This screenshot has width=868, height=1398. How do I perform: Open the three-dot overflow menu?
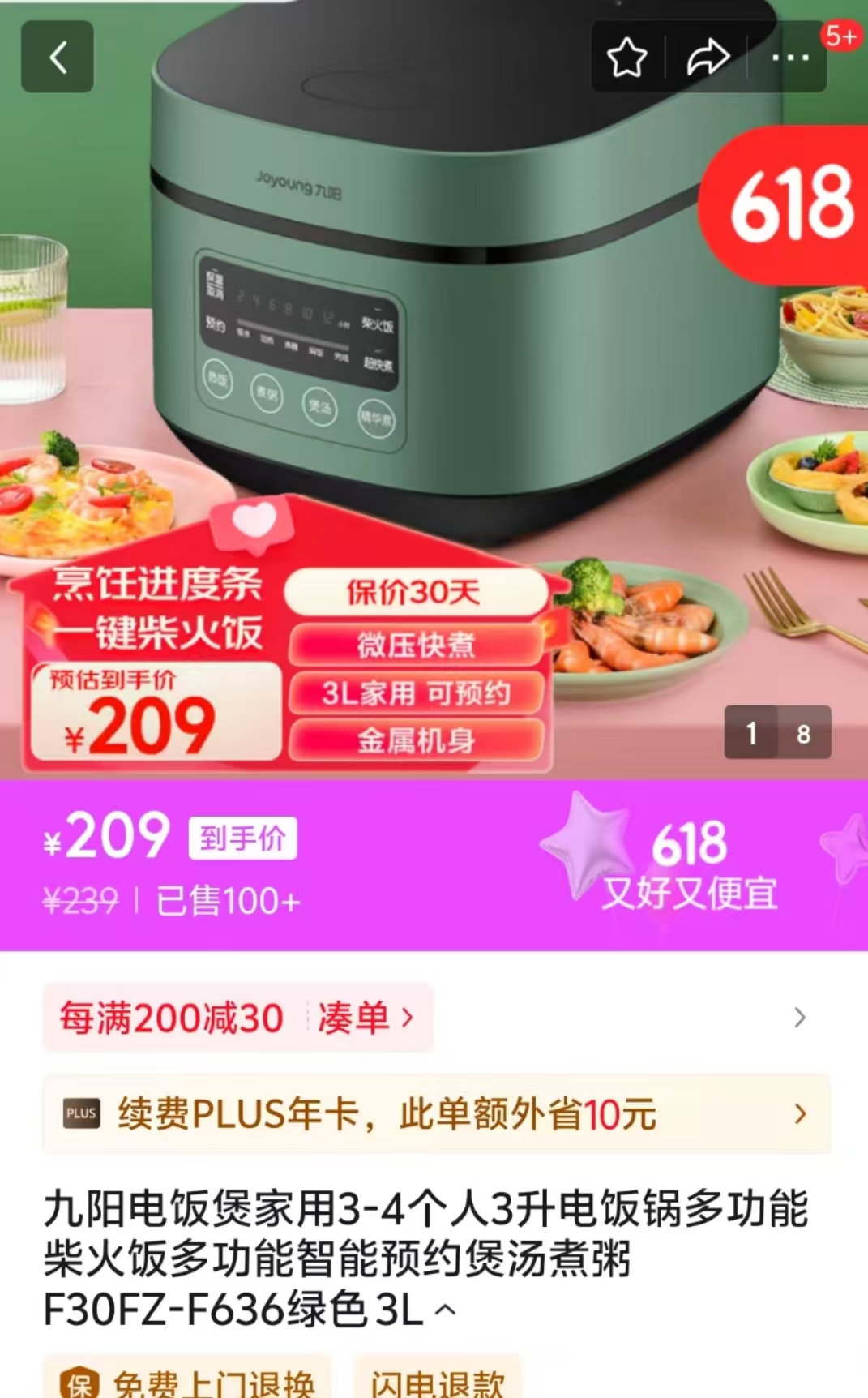[x=789, y=58]
